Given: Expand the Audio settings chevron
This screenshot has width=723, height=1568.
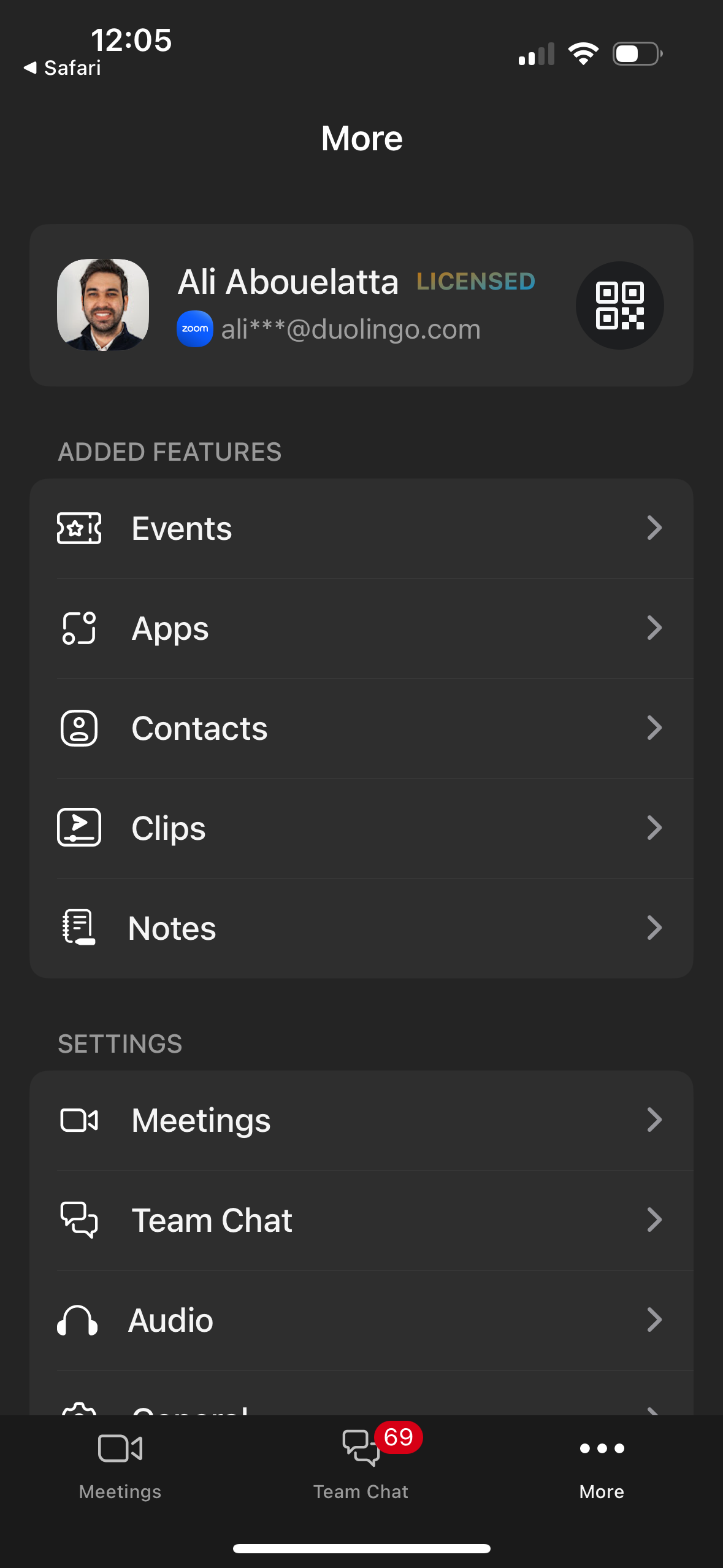Looking at the screenshot, I should [x=655, y=1320].
